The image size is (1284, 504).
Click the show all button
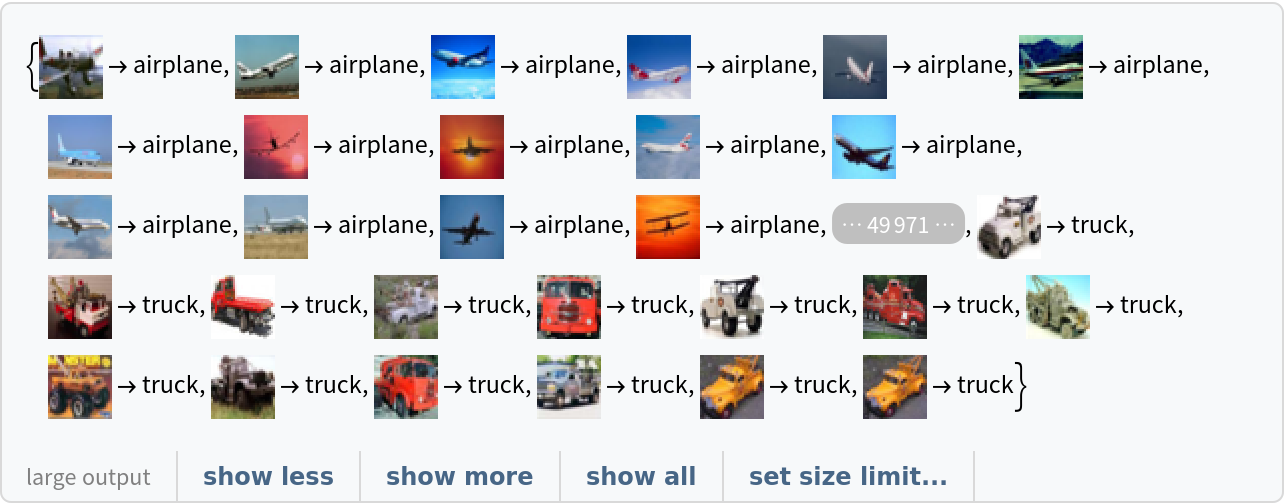[640, 477]
